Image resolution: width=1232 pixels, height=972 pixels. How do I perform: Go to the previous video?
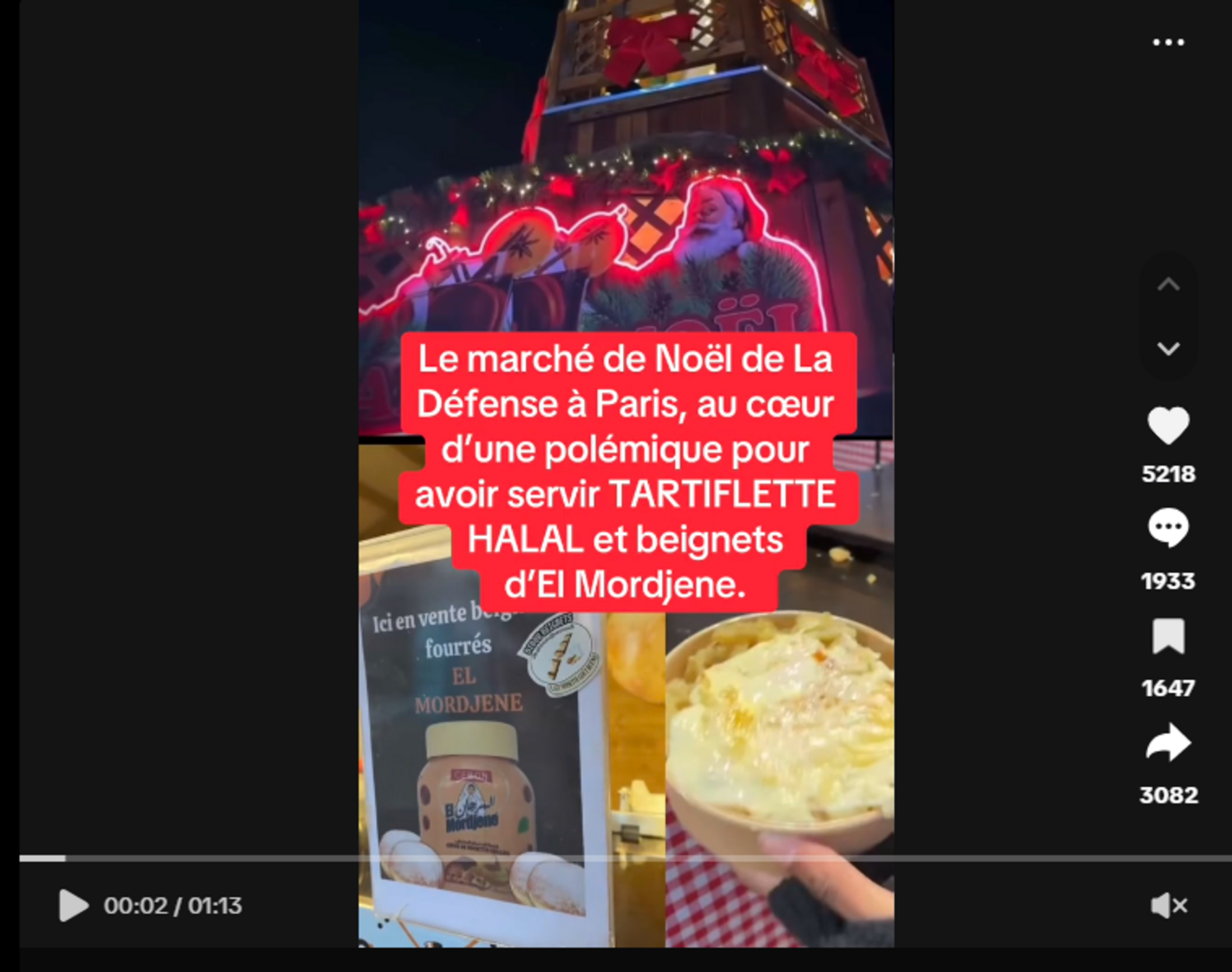pyautogui.click(x=1168, y=284)
